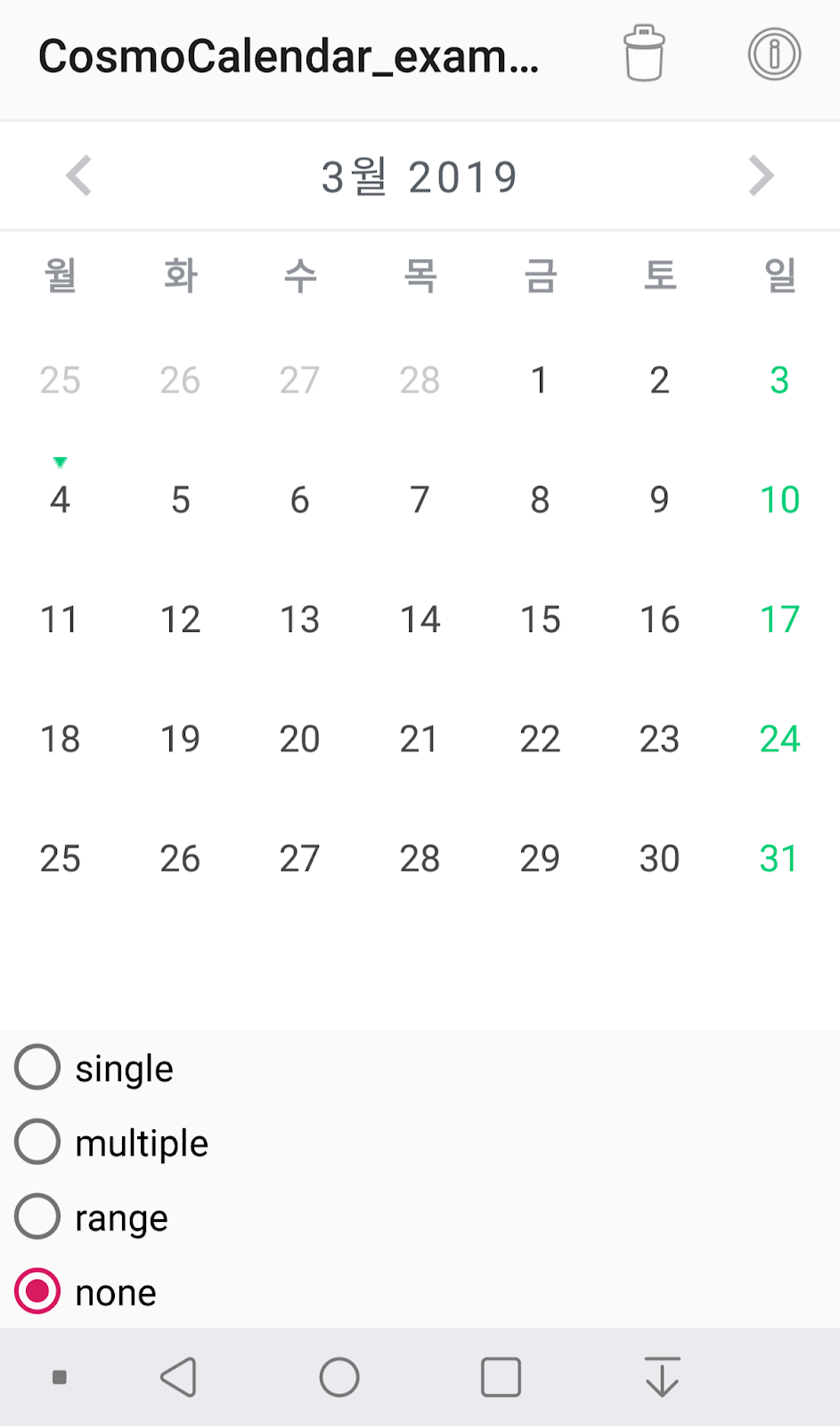Select the single radio option

pos(94,1068)
